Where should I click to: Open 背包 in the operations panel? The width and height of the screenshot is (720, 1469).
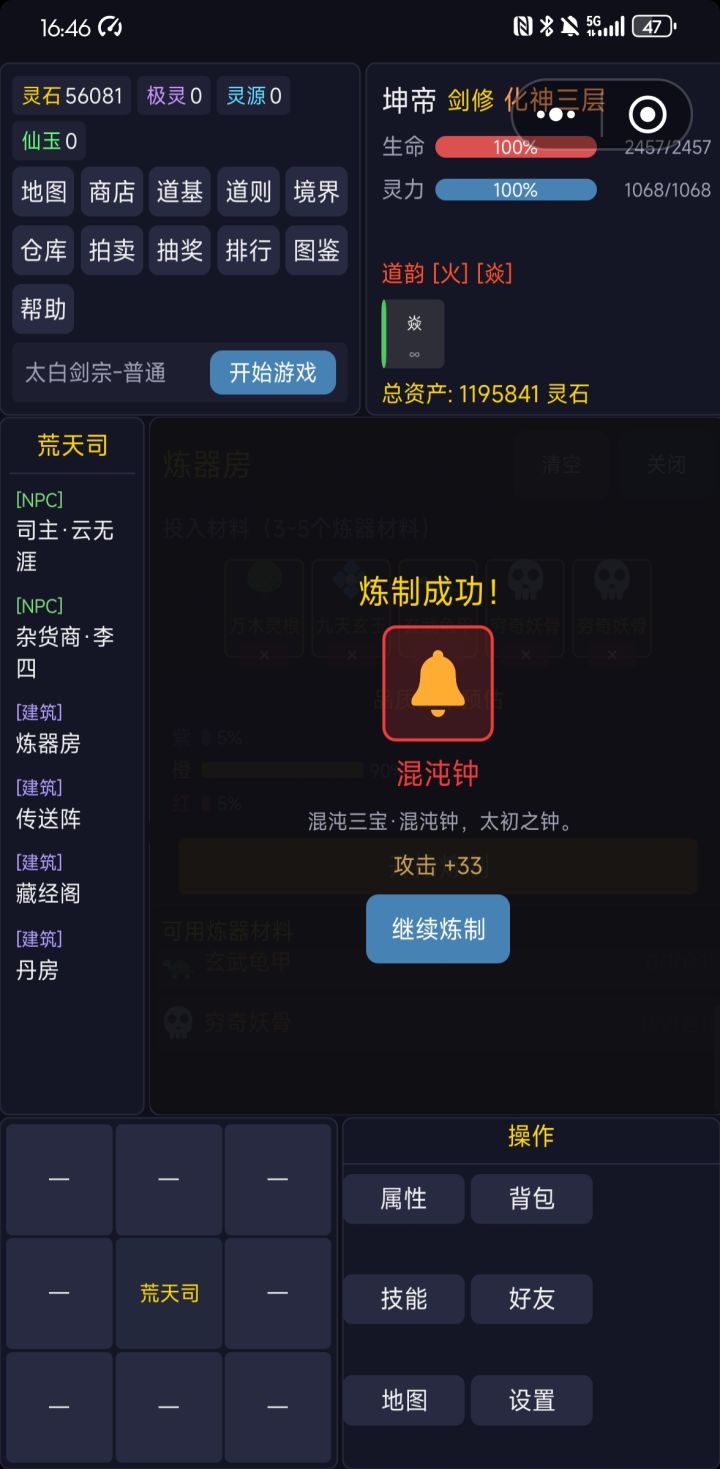[531, 1198]
